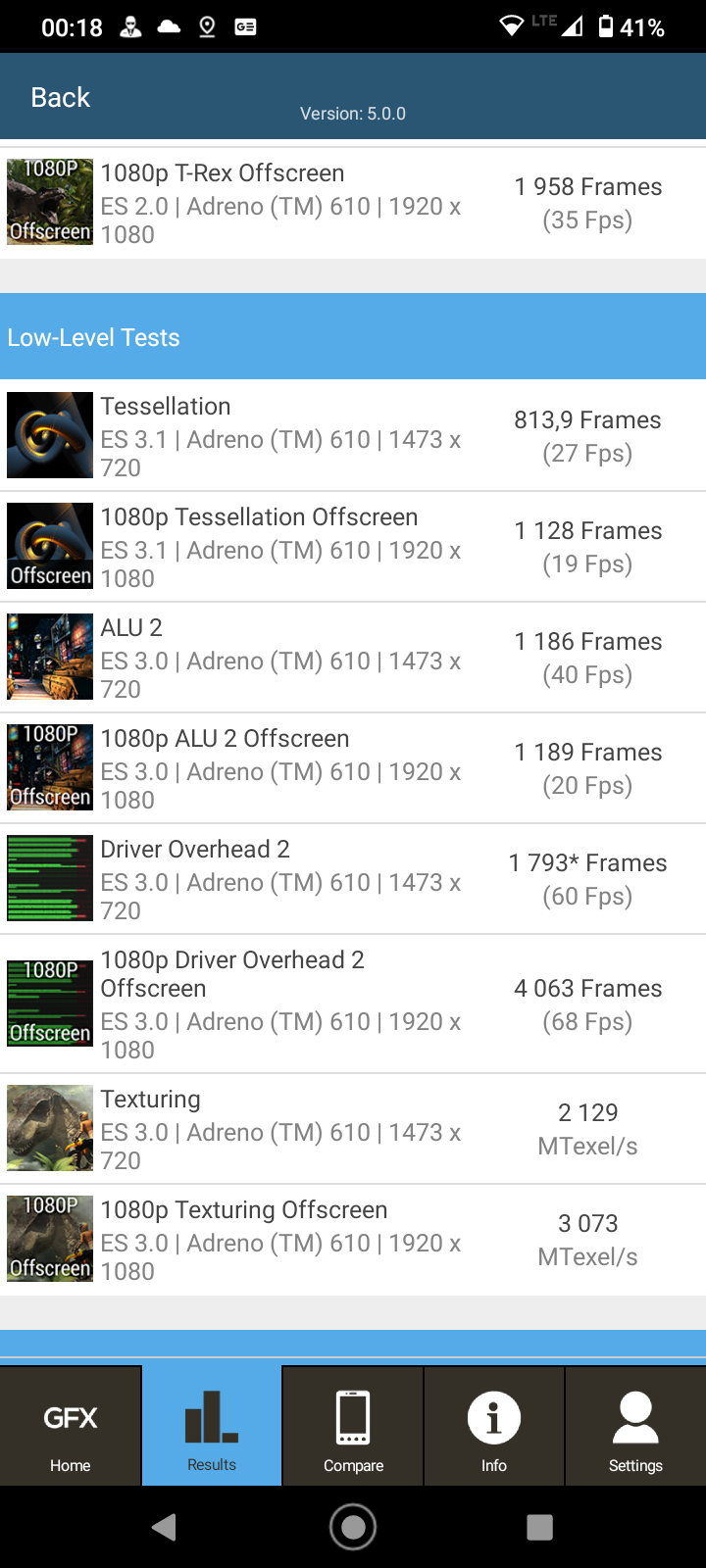Open the 1080p T-Rex Offscreen result

click(x=353, y=203)
